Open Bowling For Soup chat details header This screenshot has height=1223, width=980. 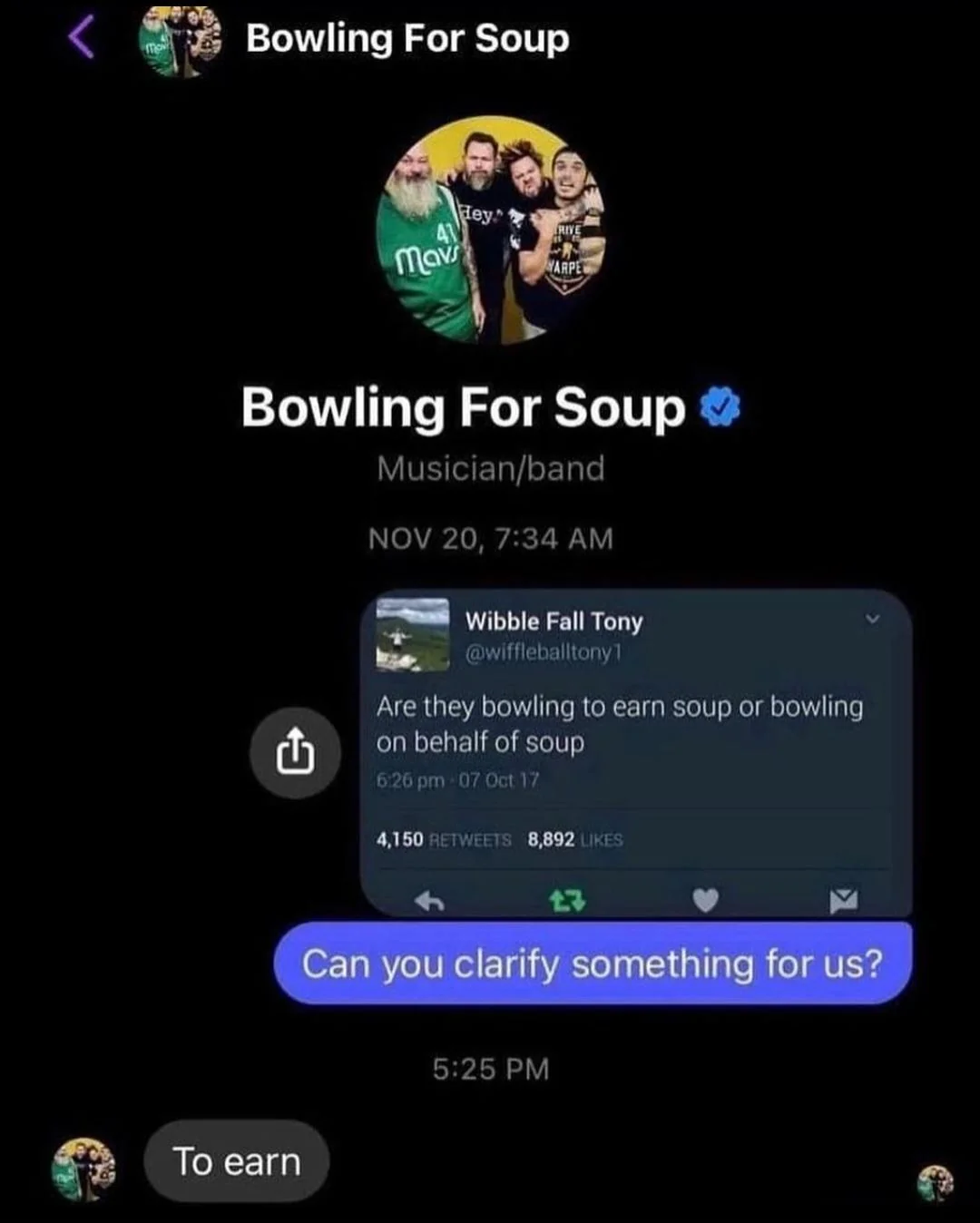coord(407,39)
